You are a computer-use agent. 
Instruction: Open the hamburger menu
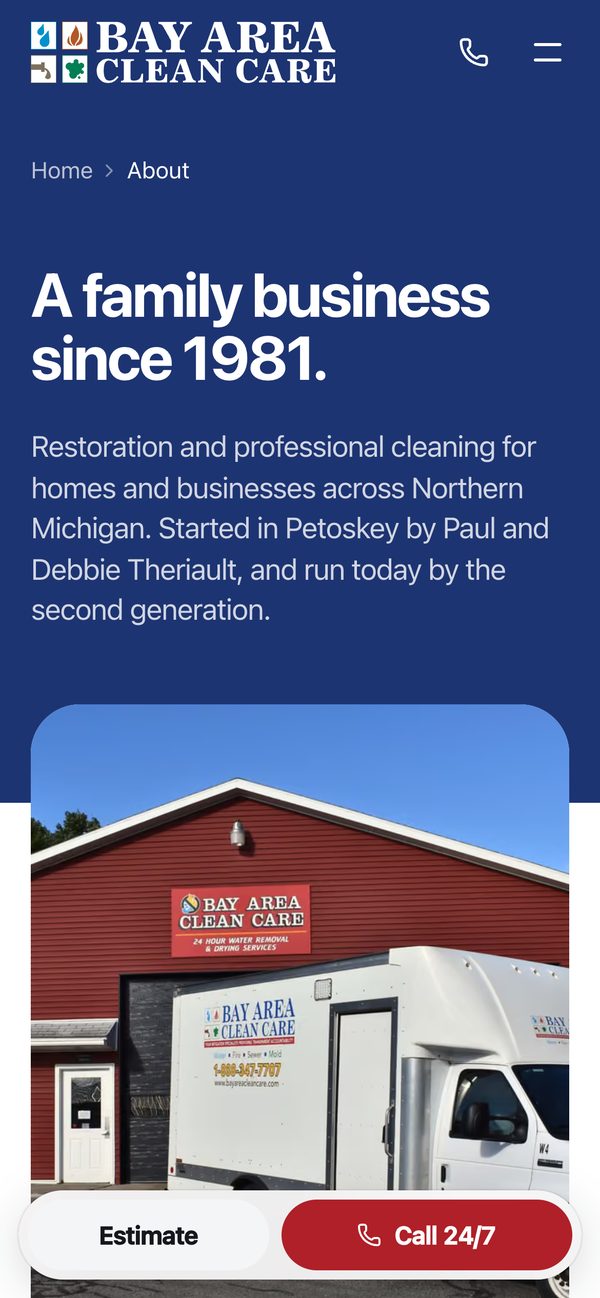(x=547, y=52)
